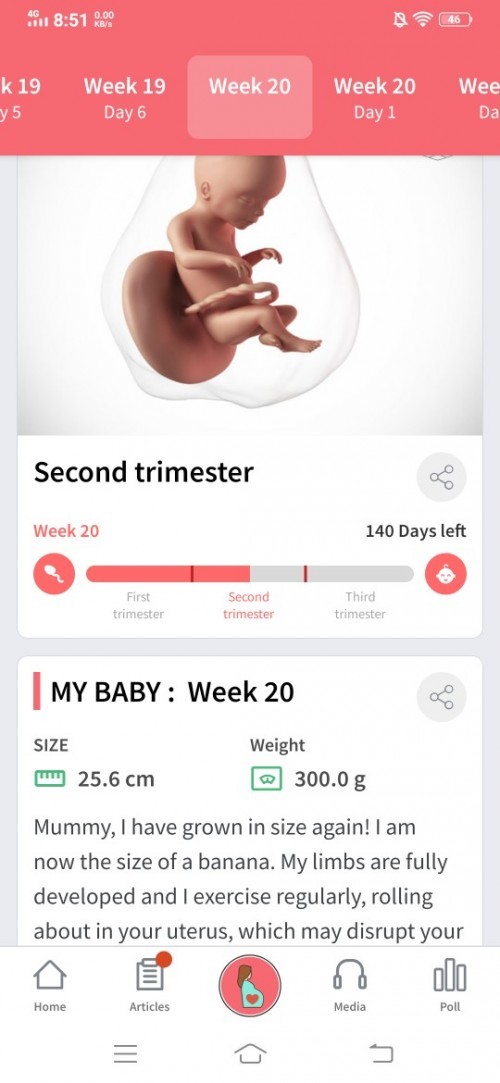Tap the center pregnant woman button
This screenshot has width=500, height=1083.
tap(250, 986)
